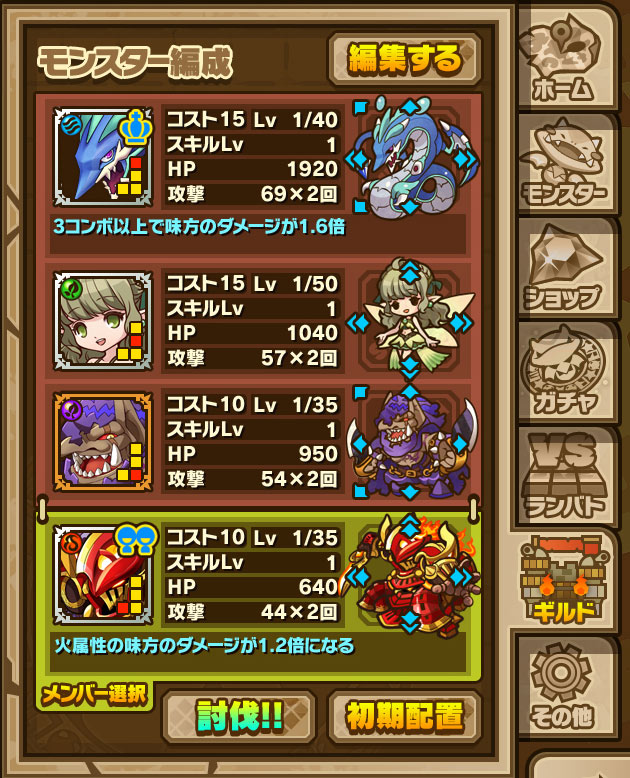Open the ショップ shop tab
Viewport: 630px width, 778px height.
click(566, 265)
